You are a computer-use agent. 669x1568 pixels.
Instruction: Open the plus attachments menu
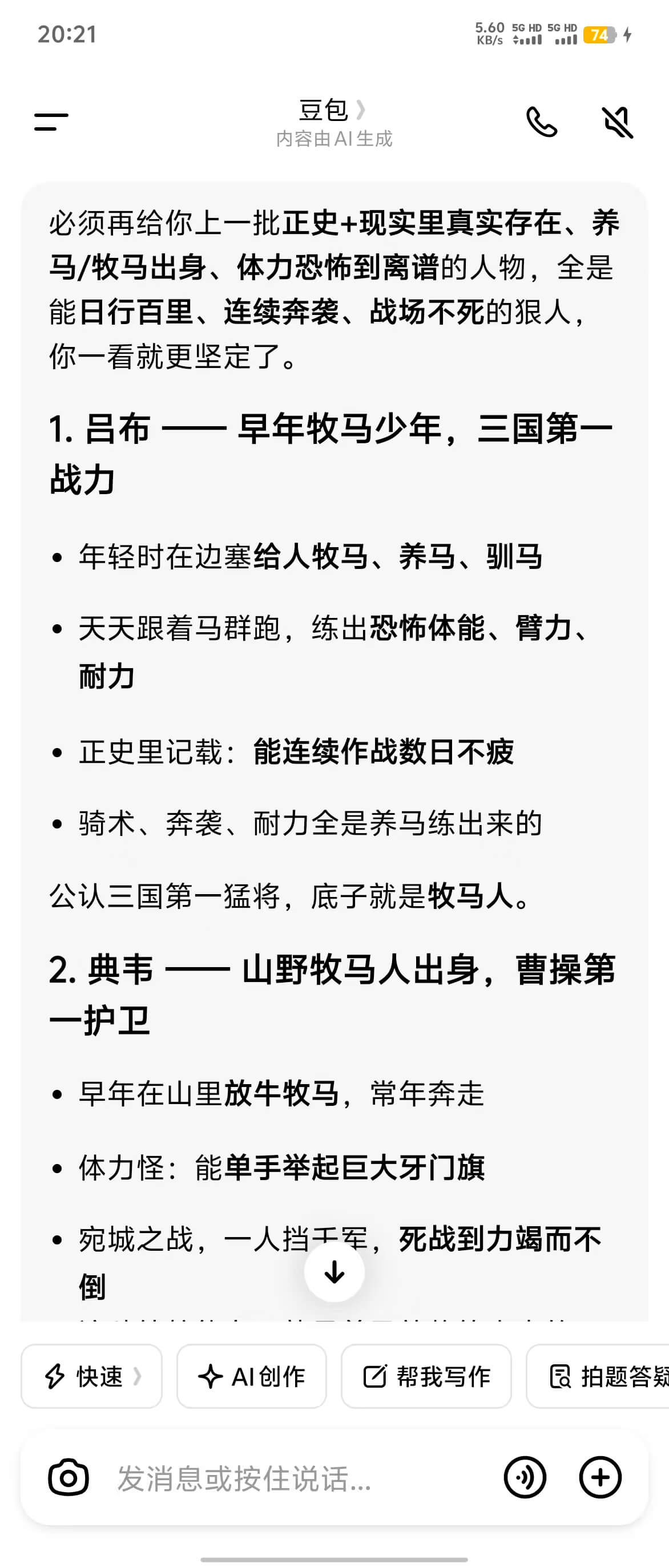599,1478
